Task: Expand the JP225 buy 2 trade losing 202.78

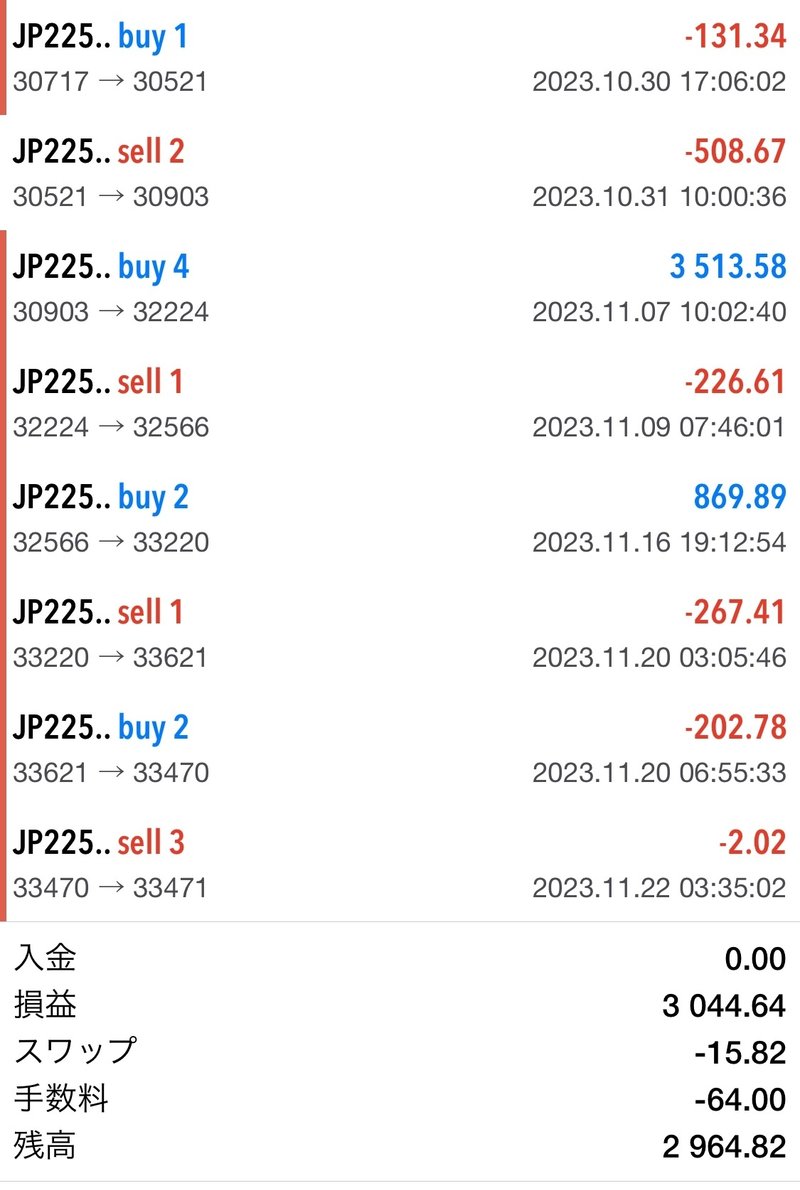Action: (x=400, y=748)
